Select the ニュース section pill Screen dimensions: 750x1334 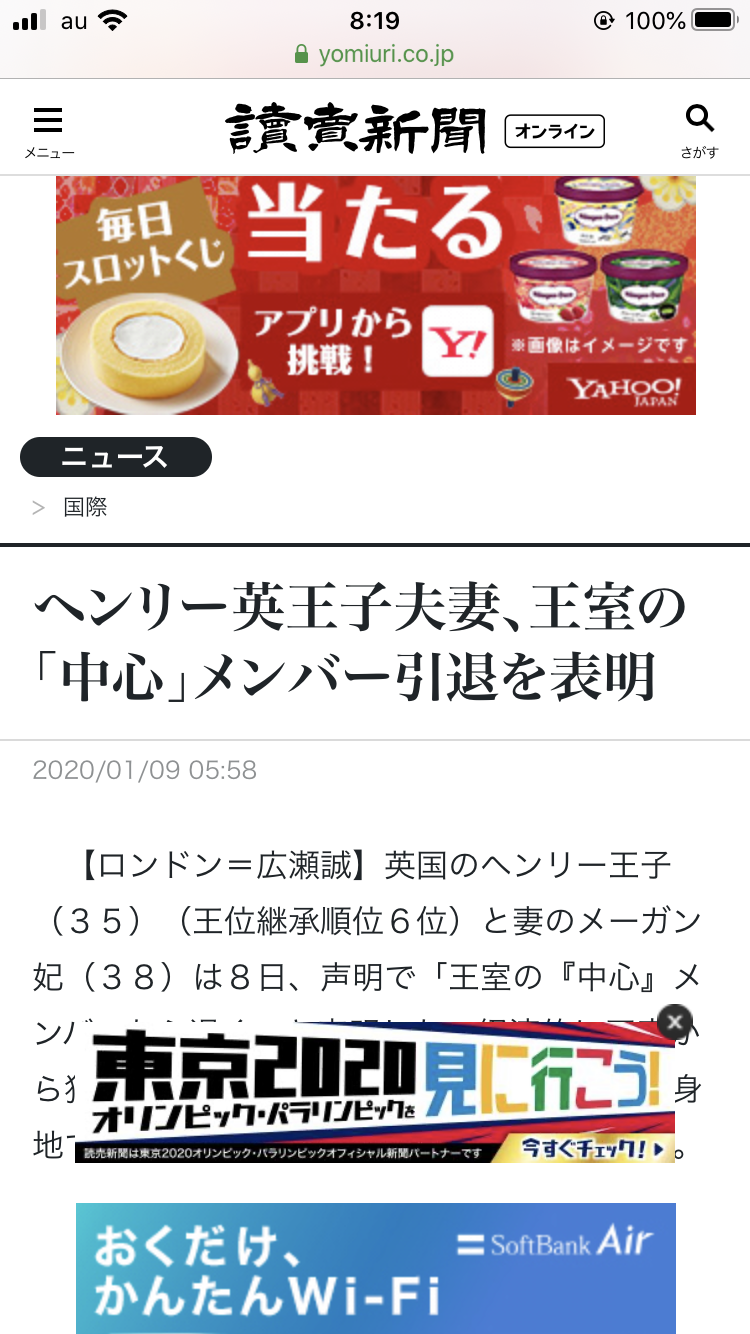tap(115, 457)
